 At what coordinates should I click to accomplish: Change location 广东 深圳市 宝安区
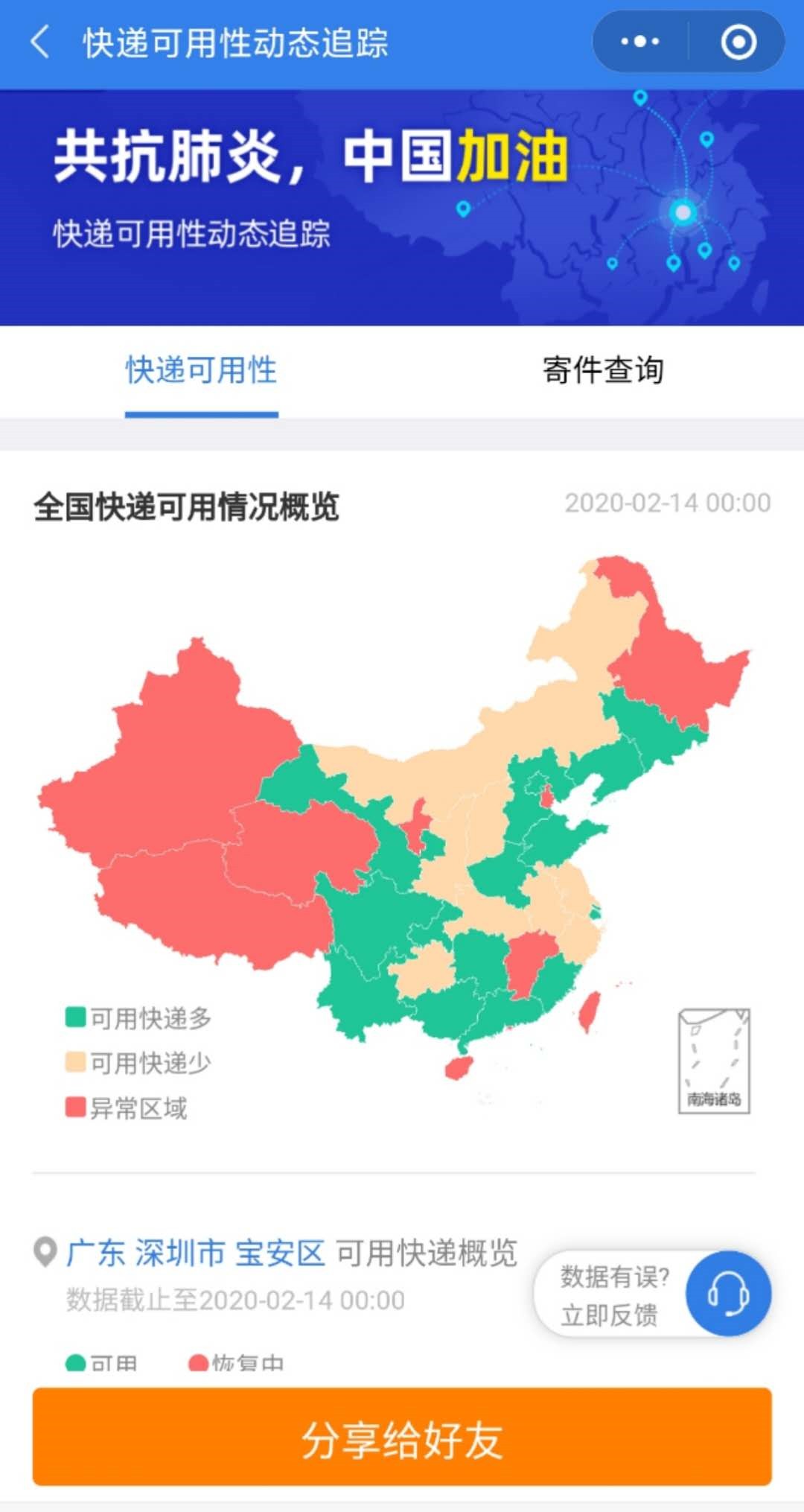196,1254
